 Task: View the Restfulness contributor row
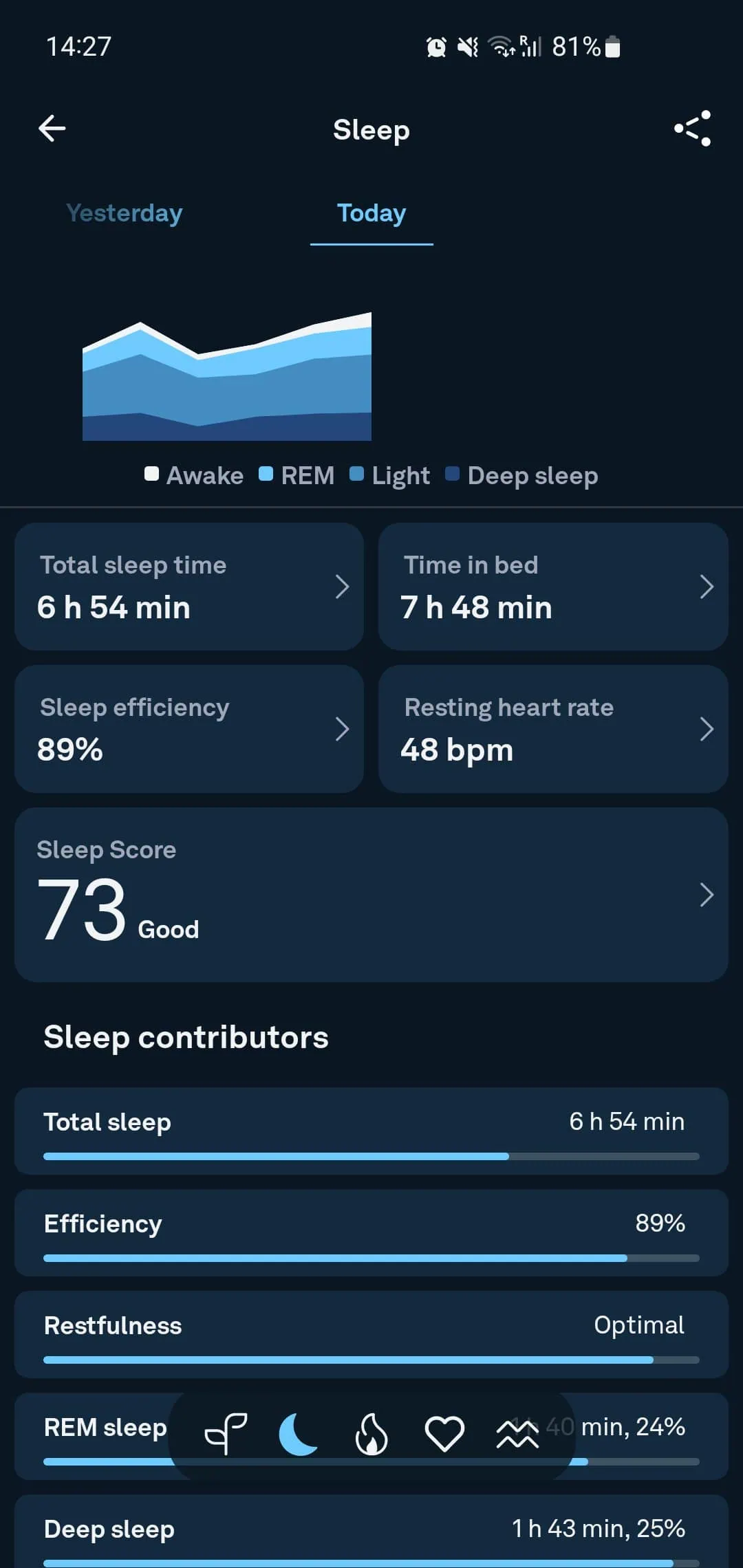371,1334
